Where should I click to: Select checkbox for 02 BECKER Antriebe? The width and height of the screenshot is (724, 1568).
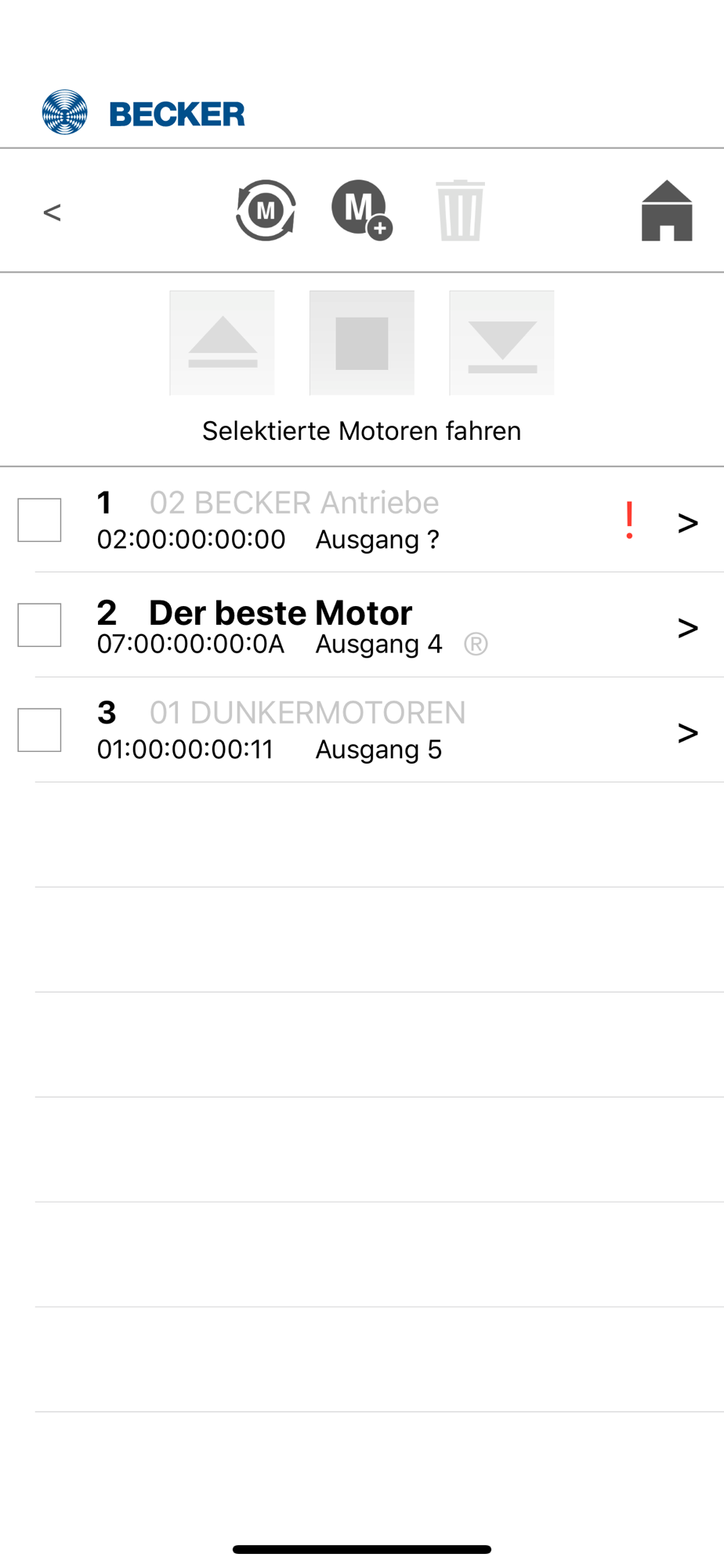[39, 520]
